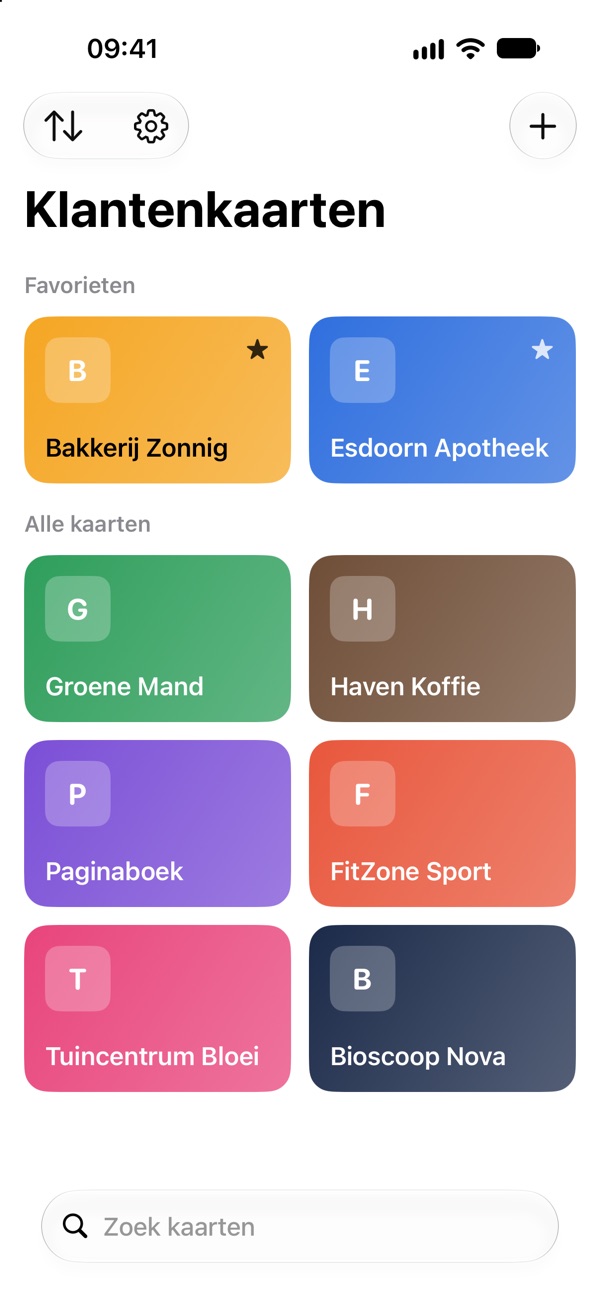The image size is (600, 1304).
Task: Open the settings gear
Action: pos(151,126)
